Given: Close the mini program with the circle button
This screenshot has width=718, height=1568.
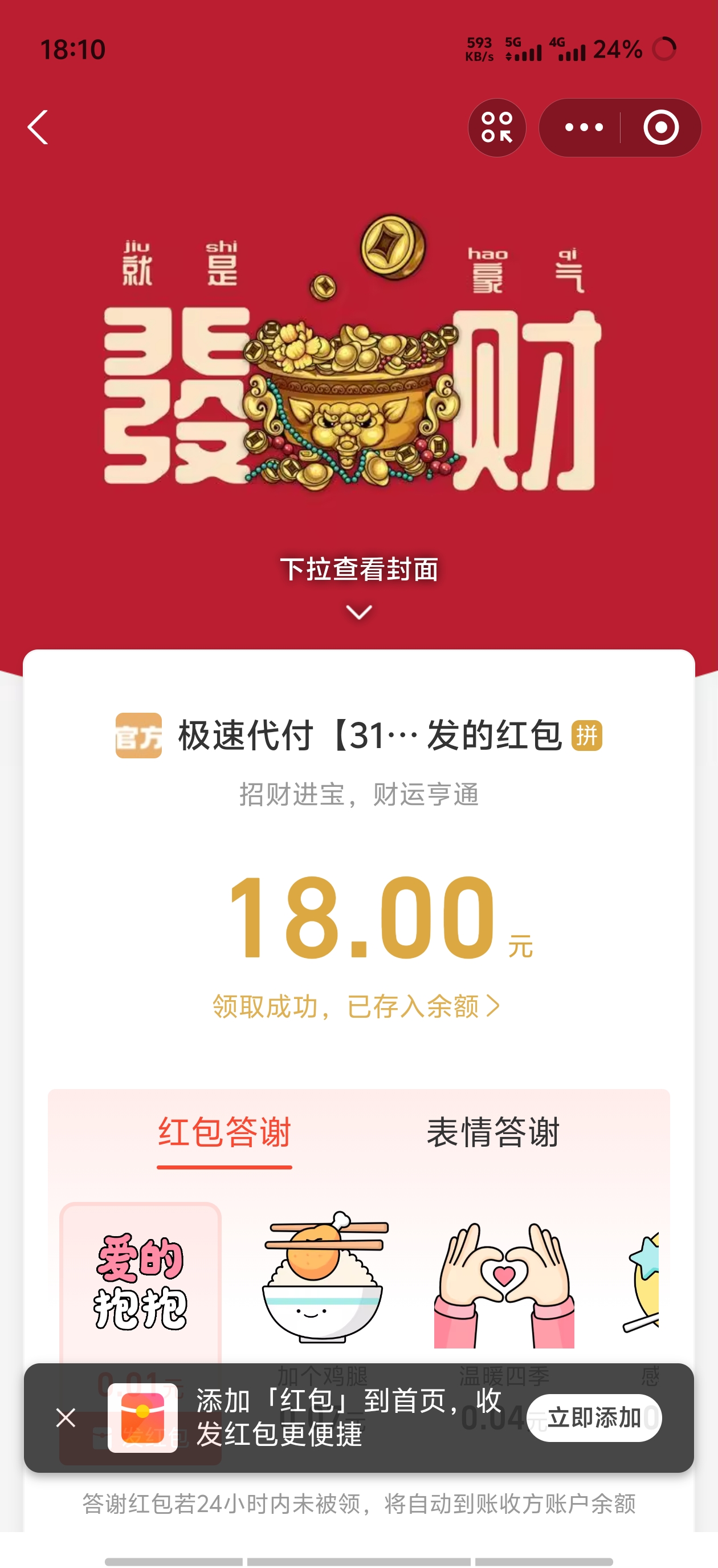Looking at the screenshot, I should (x=661, y=127).
